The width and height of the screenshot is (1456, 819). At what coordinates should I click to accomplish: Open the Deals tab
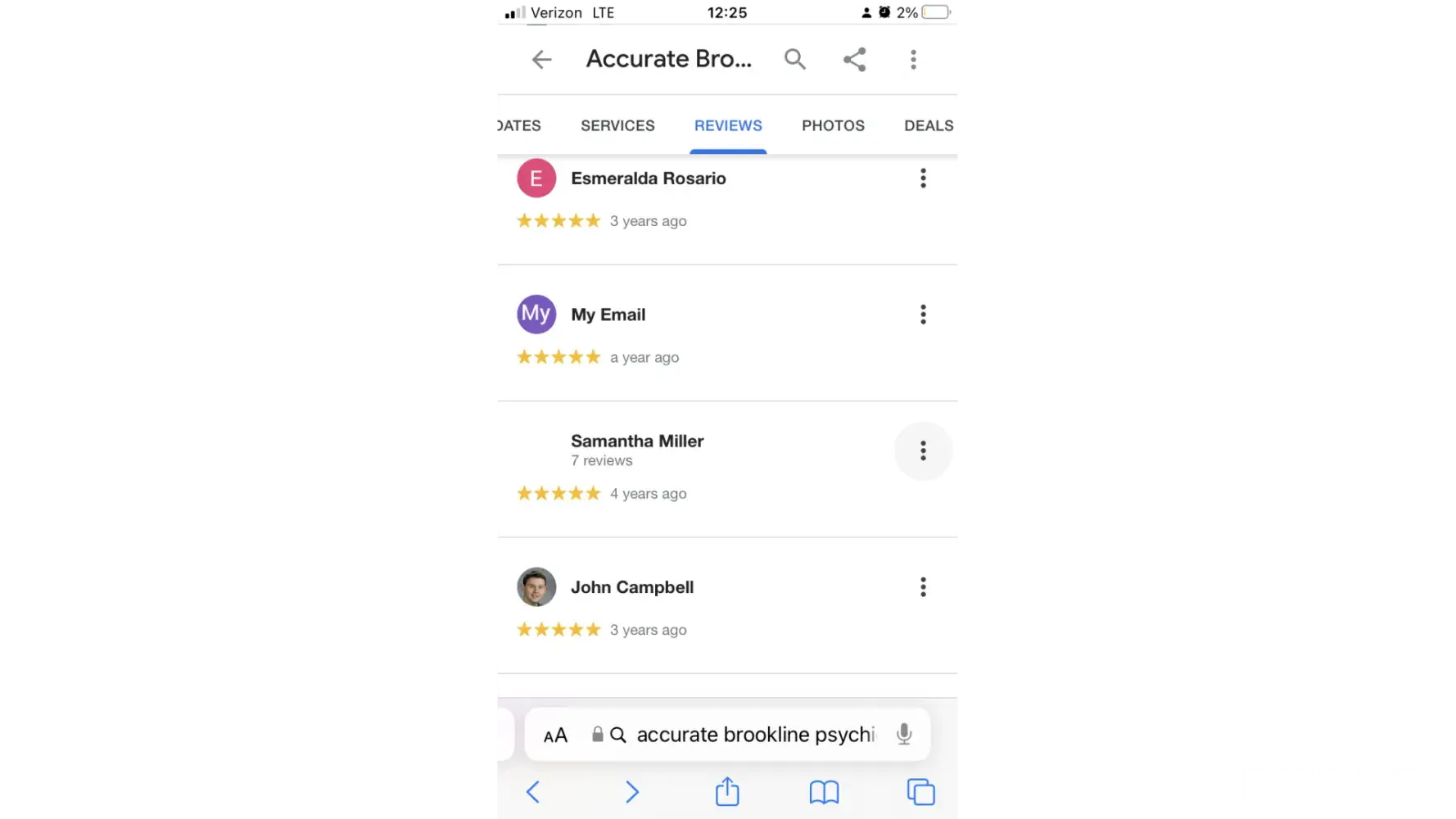point(928,125)
